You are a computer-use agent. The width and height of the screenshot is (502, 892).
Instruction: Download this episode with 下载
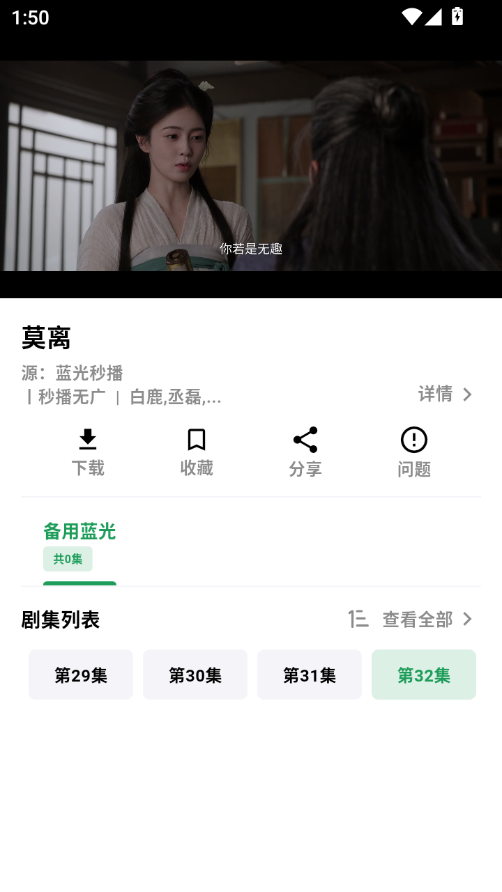88,453
